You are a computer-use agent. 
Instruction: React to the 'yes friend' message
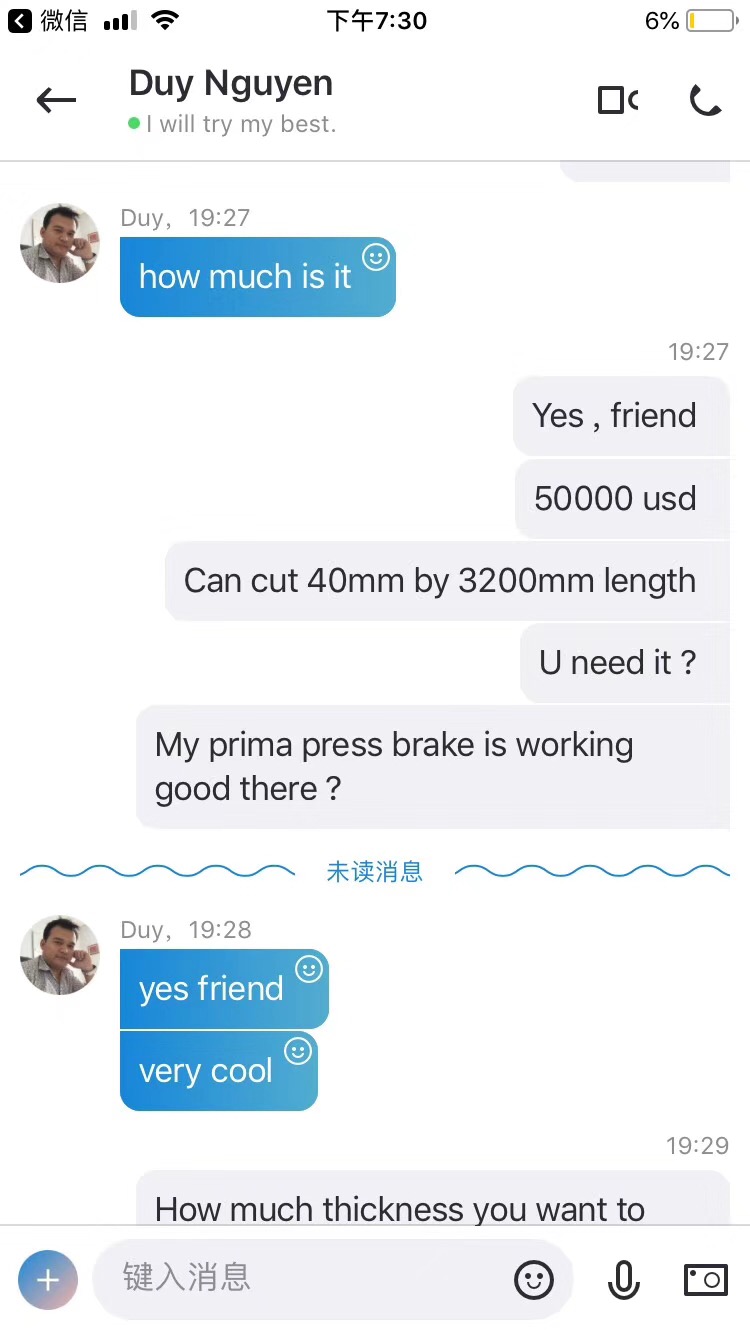[309, 969]
